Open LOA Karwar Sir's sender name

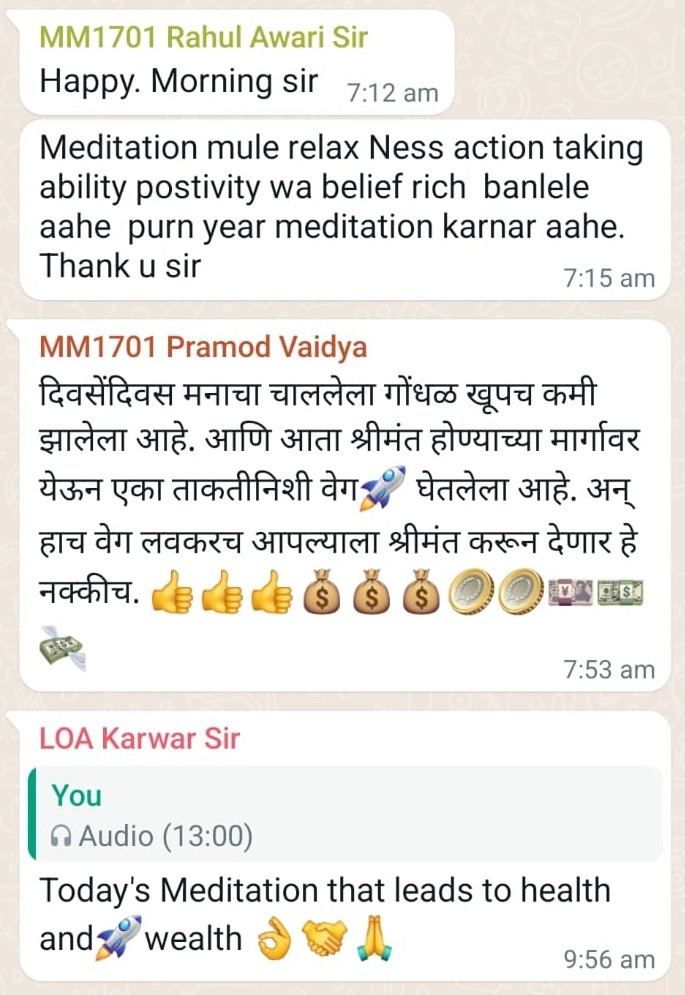pyautogui.click(x=140, y=740)
